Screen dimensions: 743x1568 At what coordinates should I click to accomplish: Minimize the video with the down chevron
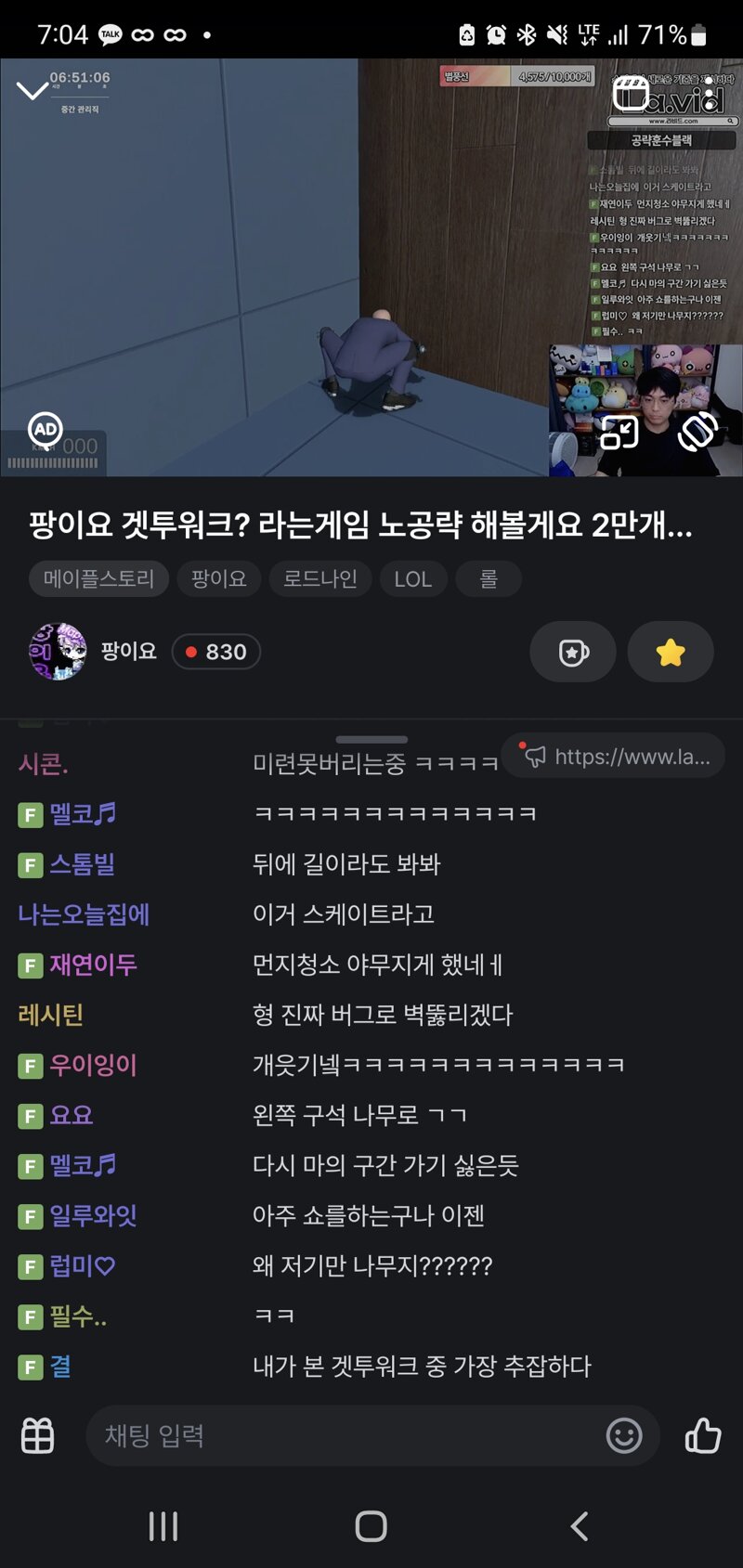coord(33,90)
